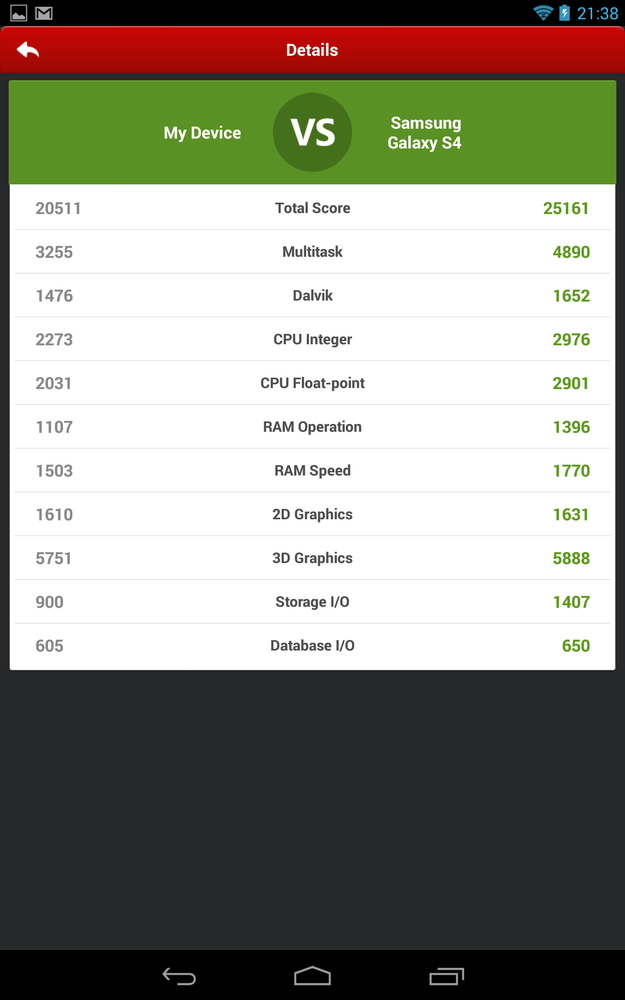Go to the home screen
This screenshot has width=625, height=1000.
click(312, 976)
